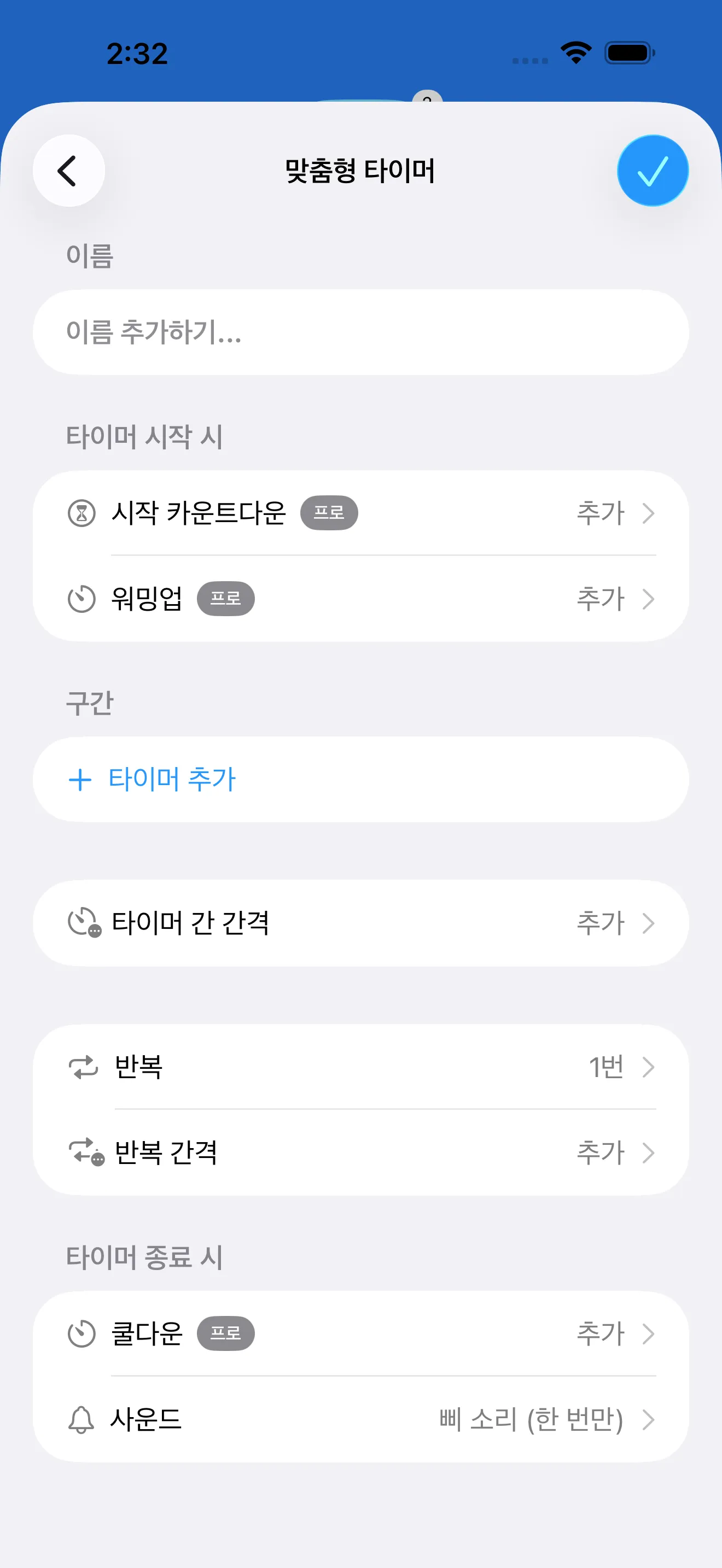Tap the 이름 추가하기 name field
This screenshot has height=1568, width=722.
(360, 332)
